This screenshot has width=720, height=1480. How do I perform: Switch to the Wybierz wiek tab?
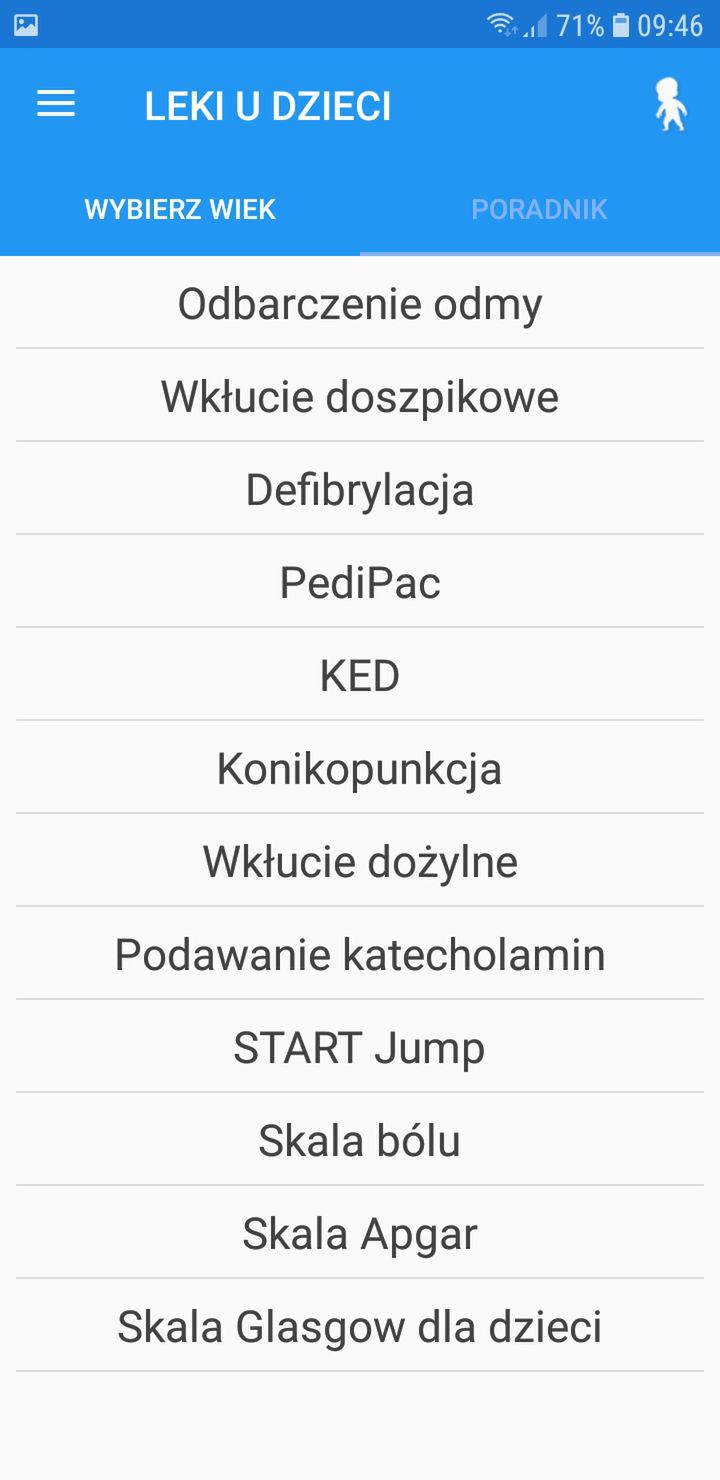tap(180, 209)
